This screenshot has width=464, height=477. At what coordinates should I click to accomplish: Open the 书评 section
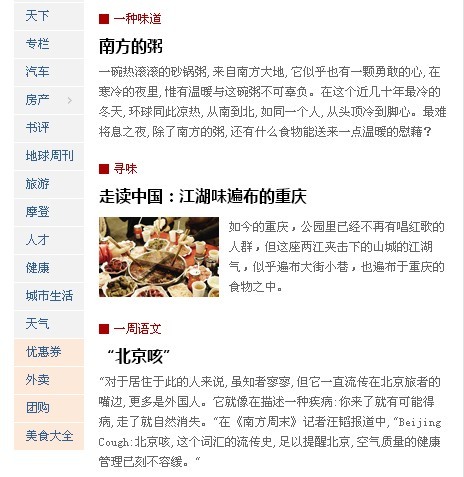pos(49,128)
